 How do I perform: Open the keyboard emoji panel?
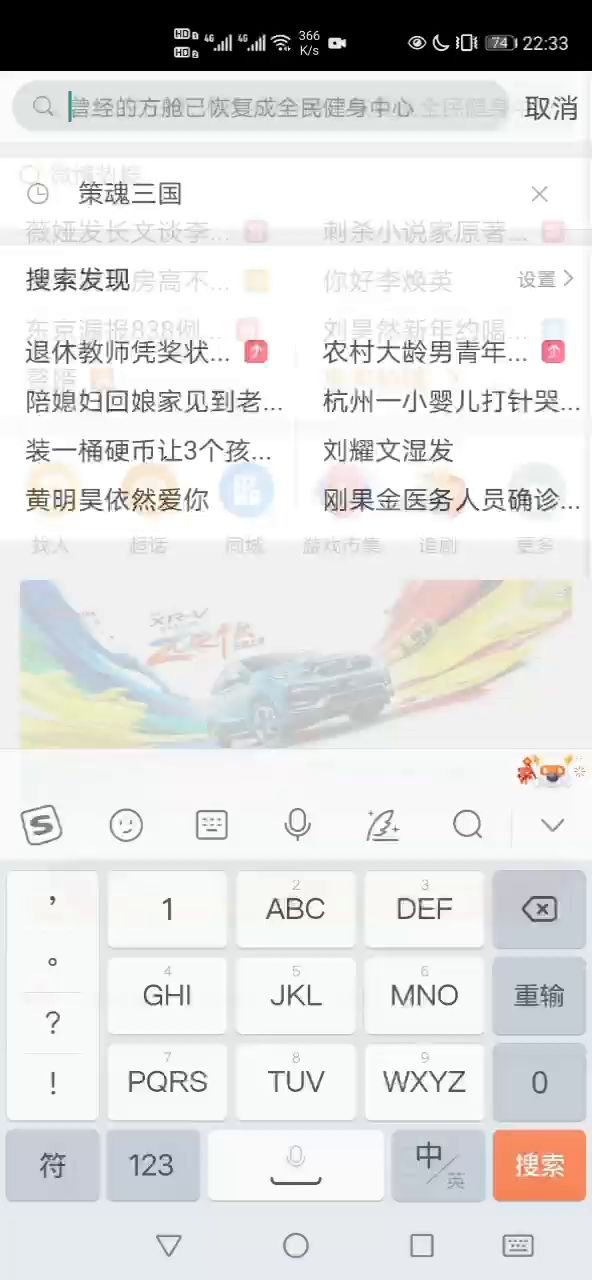click(x=126, y=825)
